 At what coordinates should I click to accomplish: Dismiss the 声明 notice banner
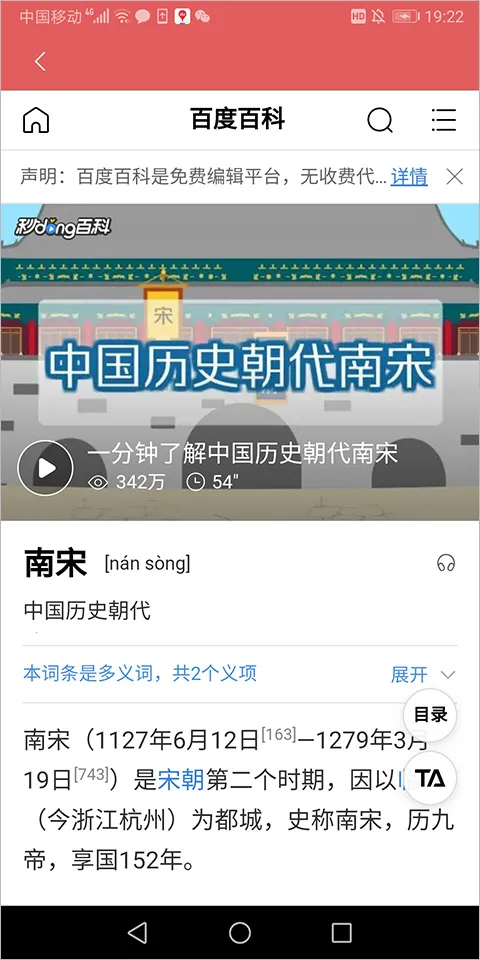[x=454, y=177]
